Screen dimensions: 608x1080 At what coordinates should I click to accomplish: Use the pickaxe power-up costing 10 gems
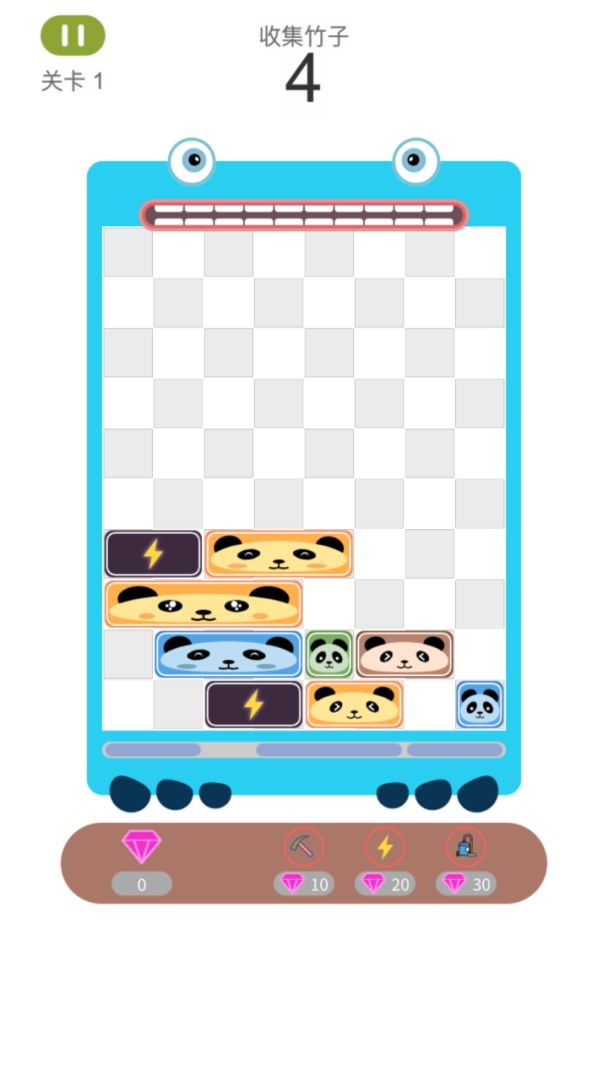[303, 847]
